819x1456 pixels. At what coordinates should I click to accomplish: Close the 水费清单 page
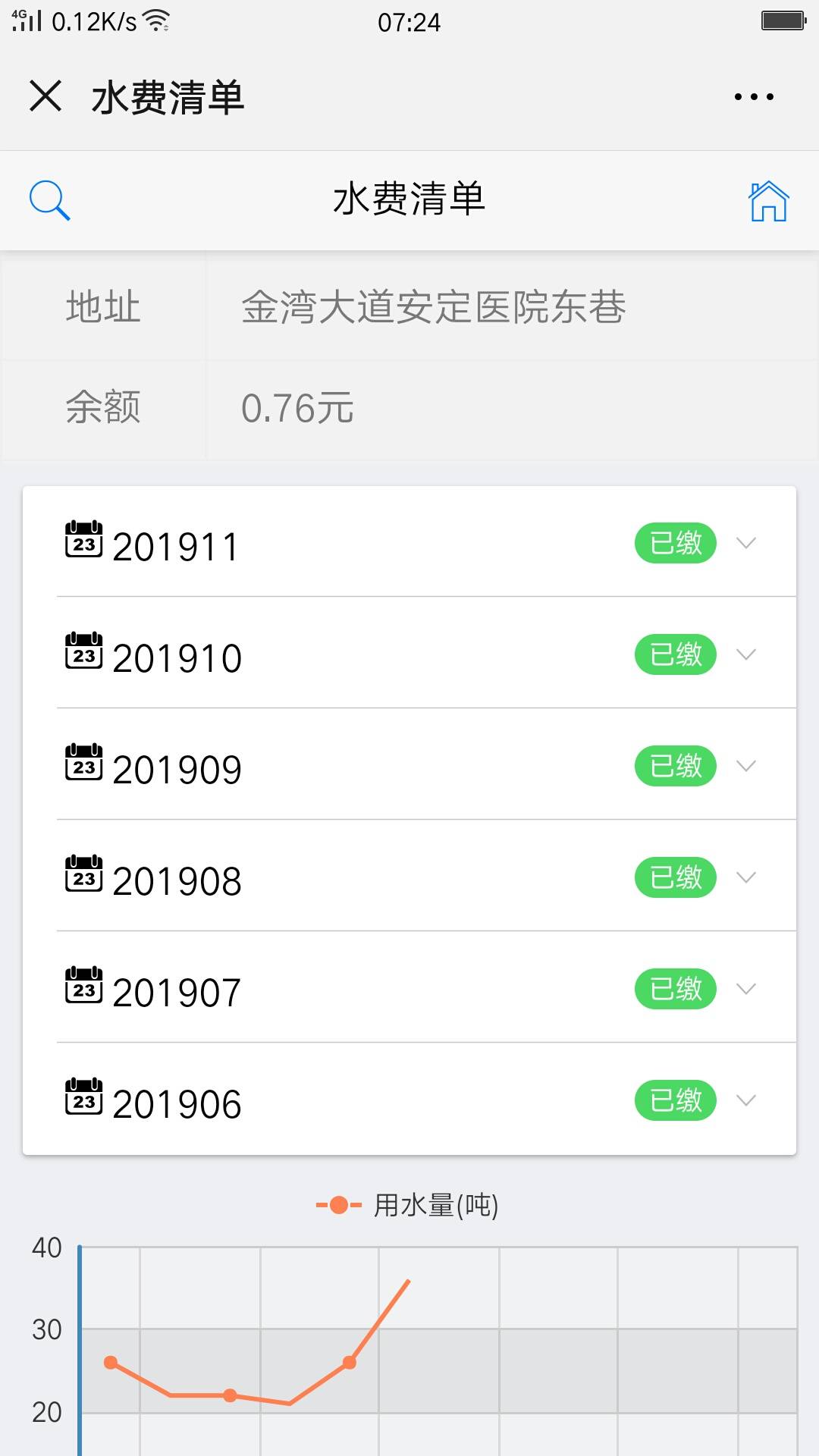[x=45, y=96]
